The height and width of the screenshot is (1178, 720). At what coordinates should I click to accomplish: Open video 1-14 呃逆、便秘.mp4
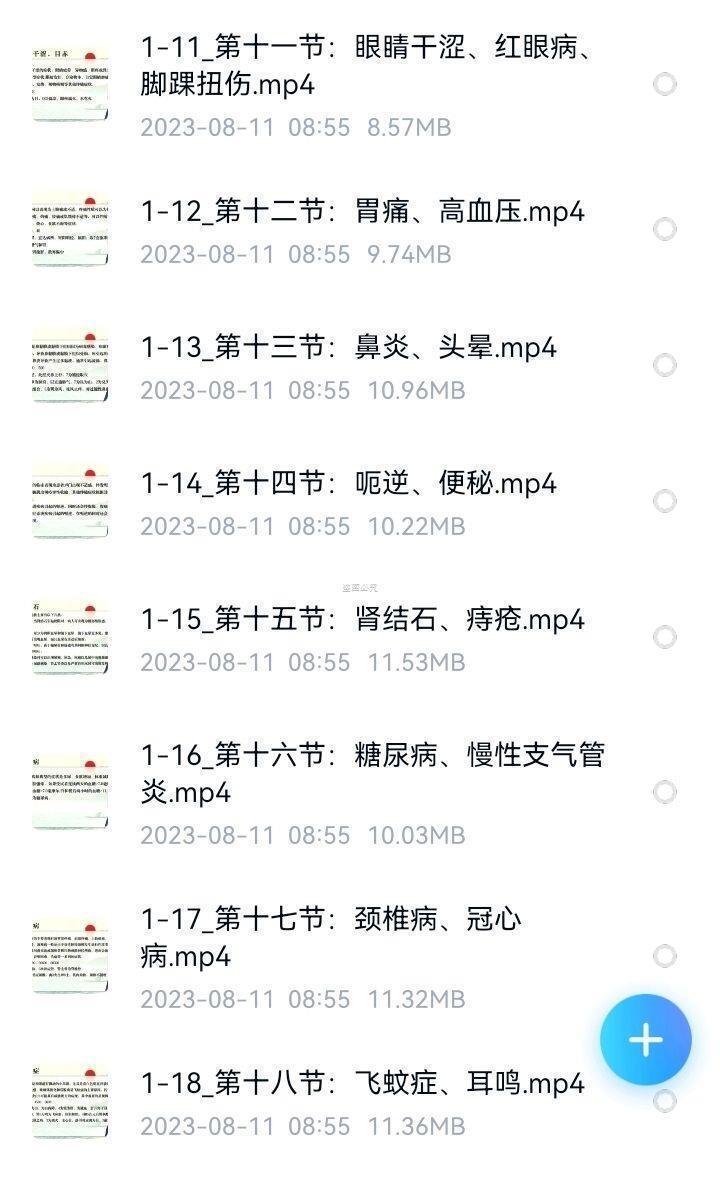point(348,484)
